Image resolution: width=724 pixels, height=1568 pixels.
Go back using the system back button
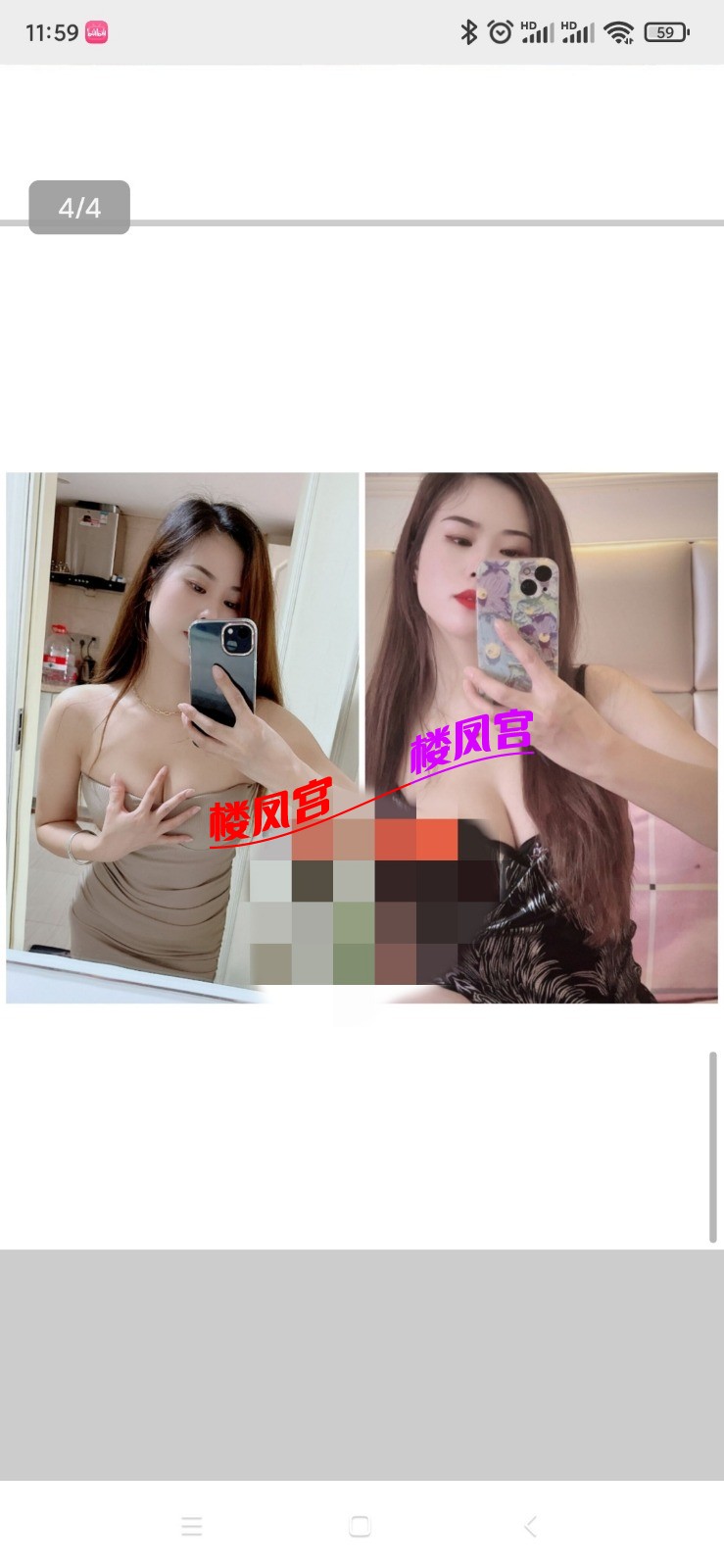tap(530, 1526)
